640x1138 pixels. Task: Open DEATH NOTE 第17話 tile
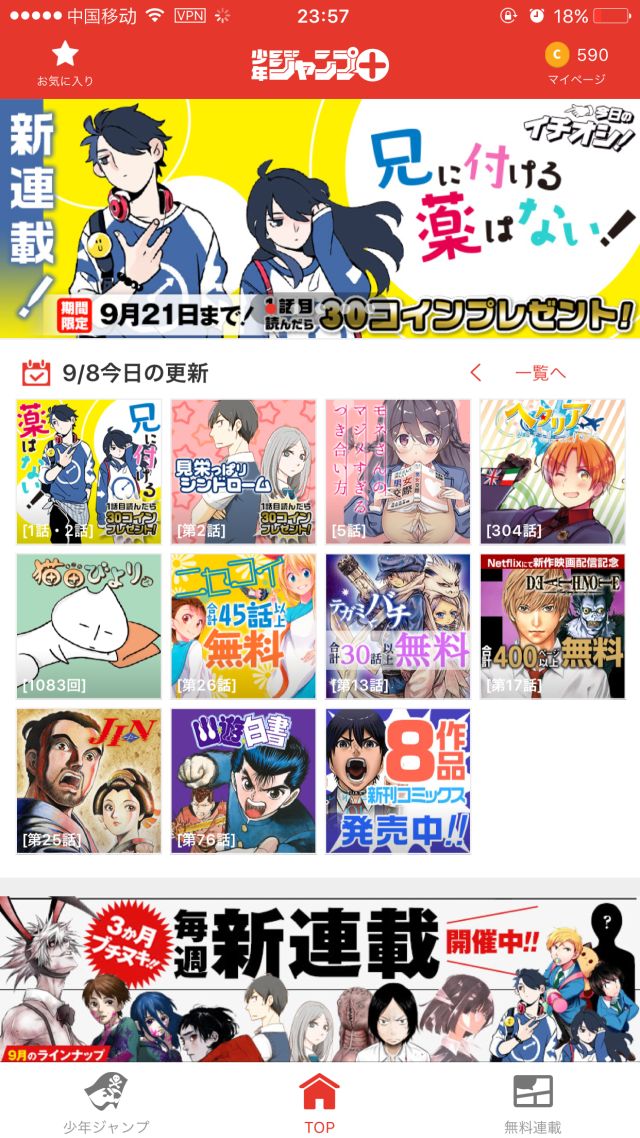(552, 627)
